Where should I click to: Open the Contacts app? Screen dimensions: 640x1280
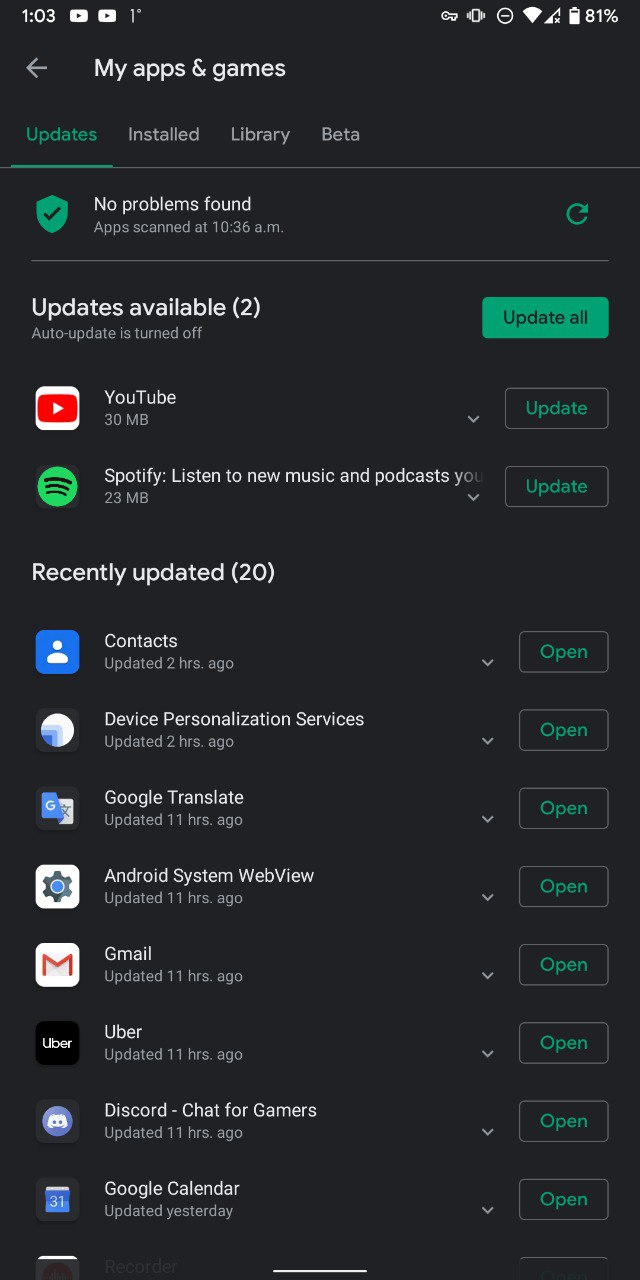pyautogui.click(x=563, y=652)
